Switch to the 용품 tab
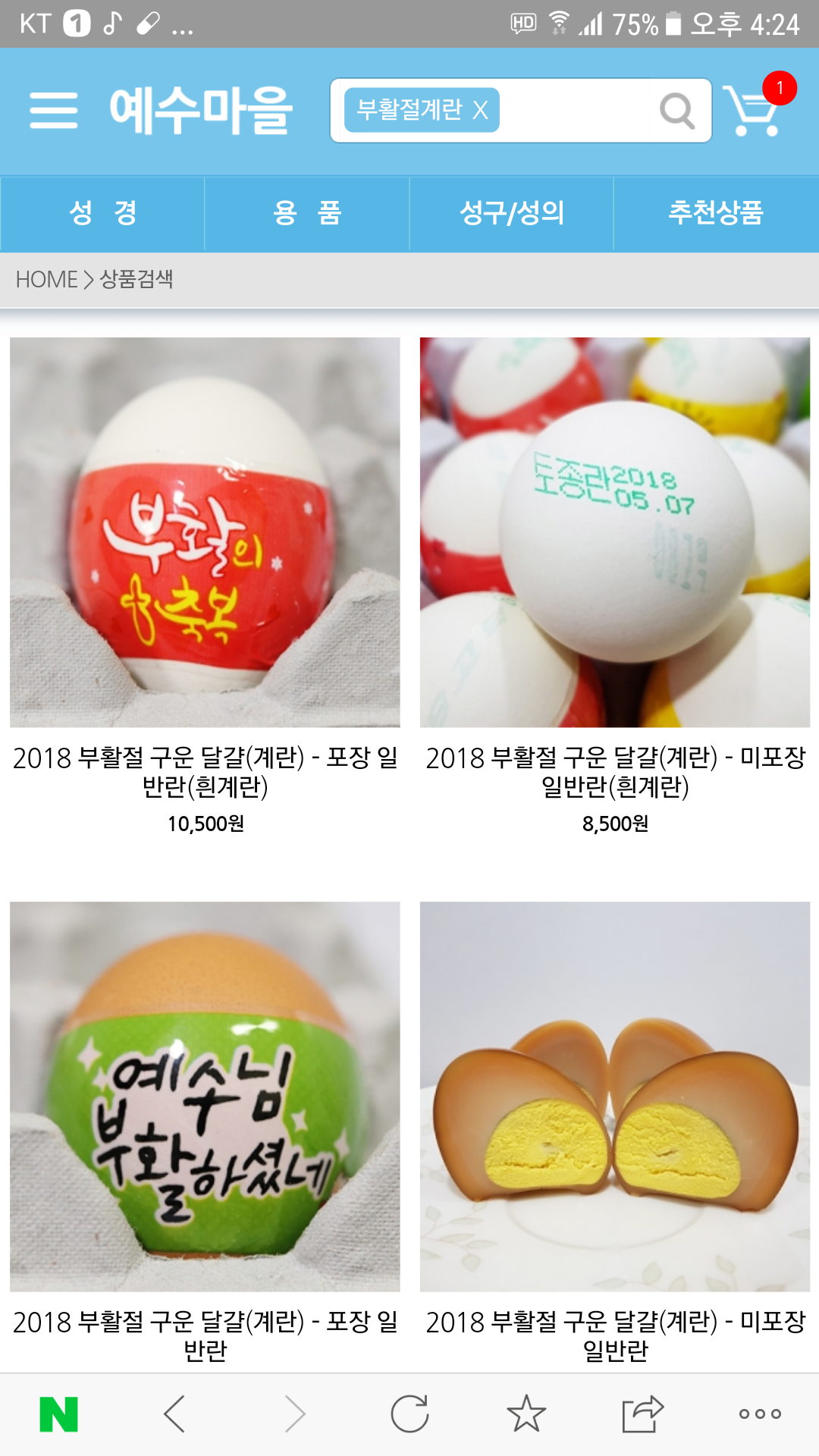 coord(307,213)
